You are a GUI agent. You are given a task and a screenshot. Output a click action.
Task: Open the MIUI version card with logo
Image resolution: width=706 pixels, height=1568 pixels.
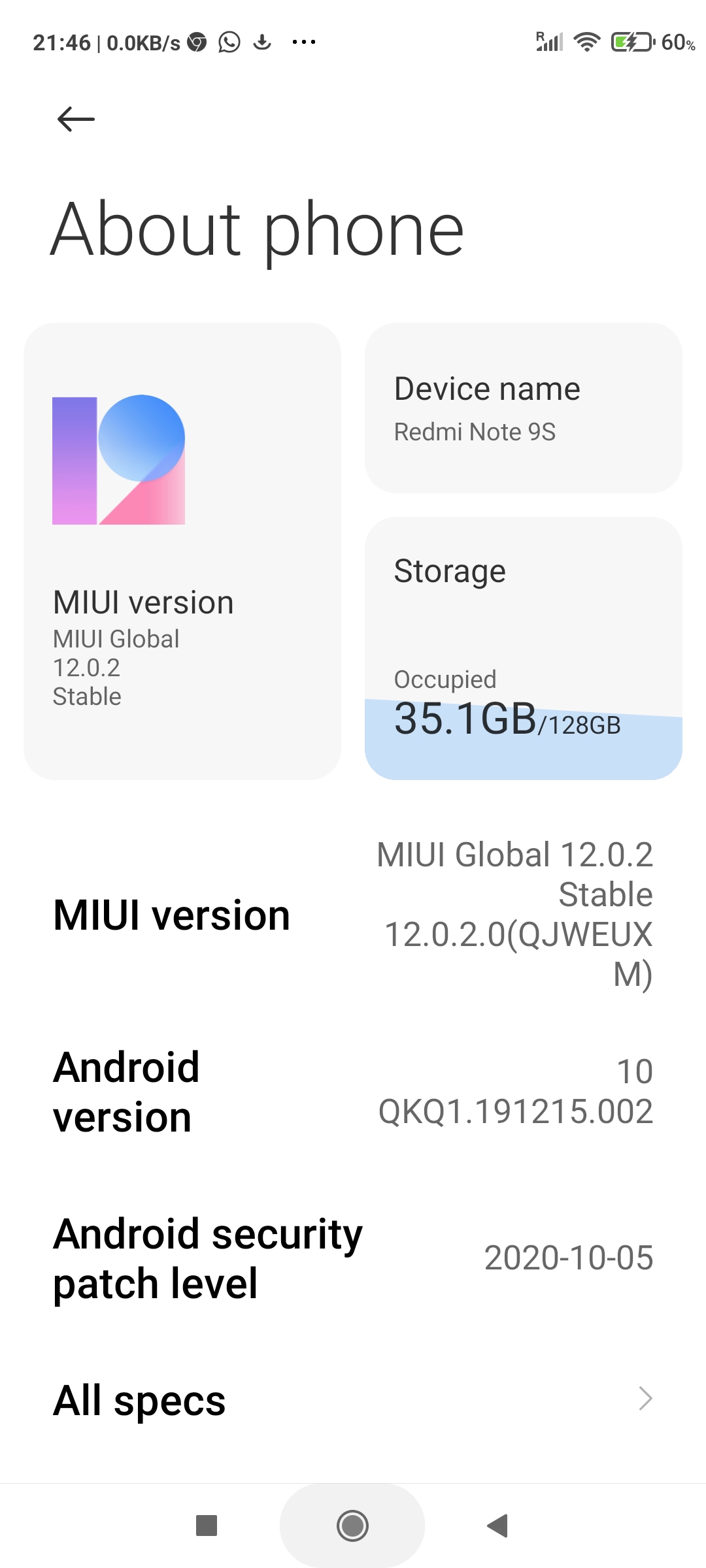[182, 551]
